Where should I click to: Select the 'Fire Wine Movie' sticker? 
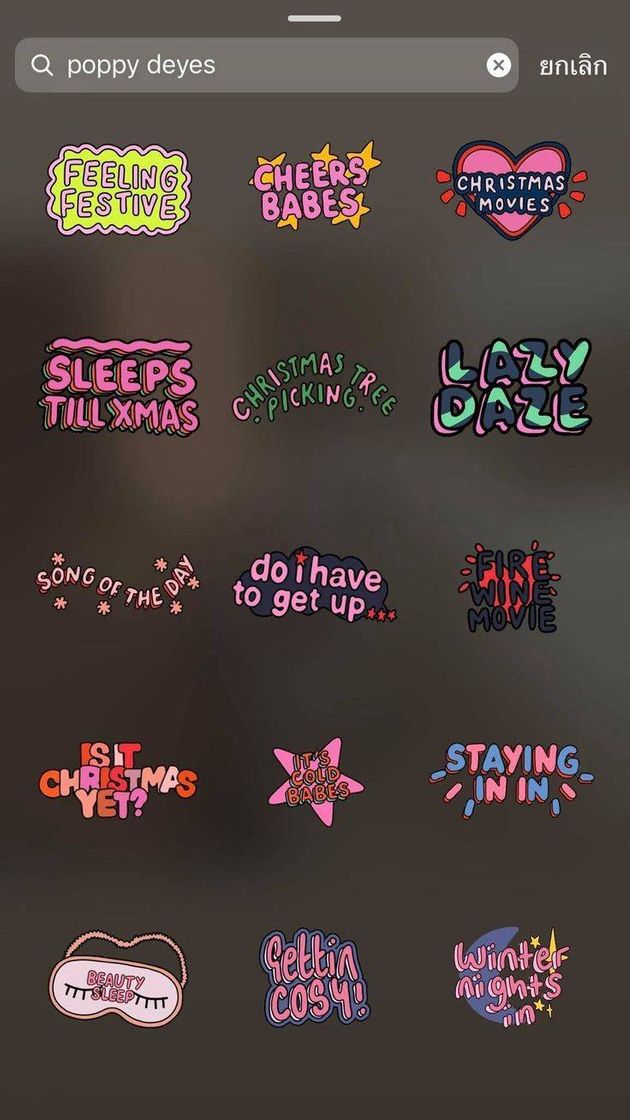510,590
